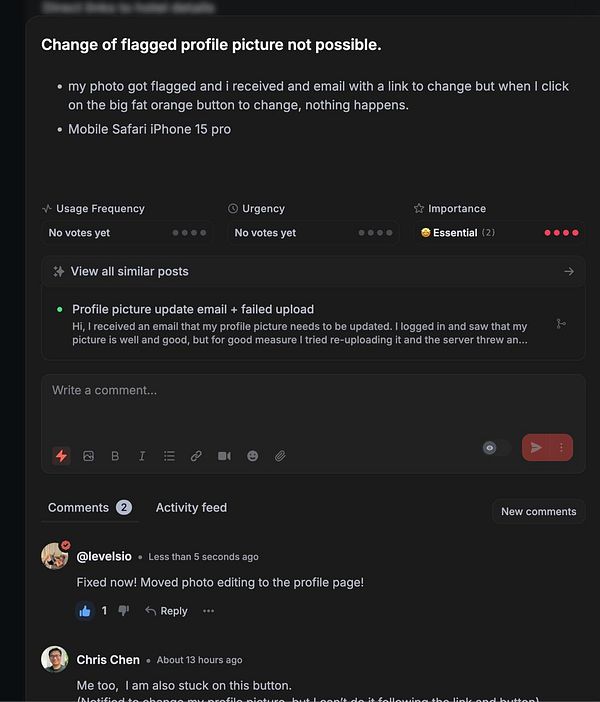
Task: Open the New comments sort dropdown
Action: click(538, 511)
